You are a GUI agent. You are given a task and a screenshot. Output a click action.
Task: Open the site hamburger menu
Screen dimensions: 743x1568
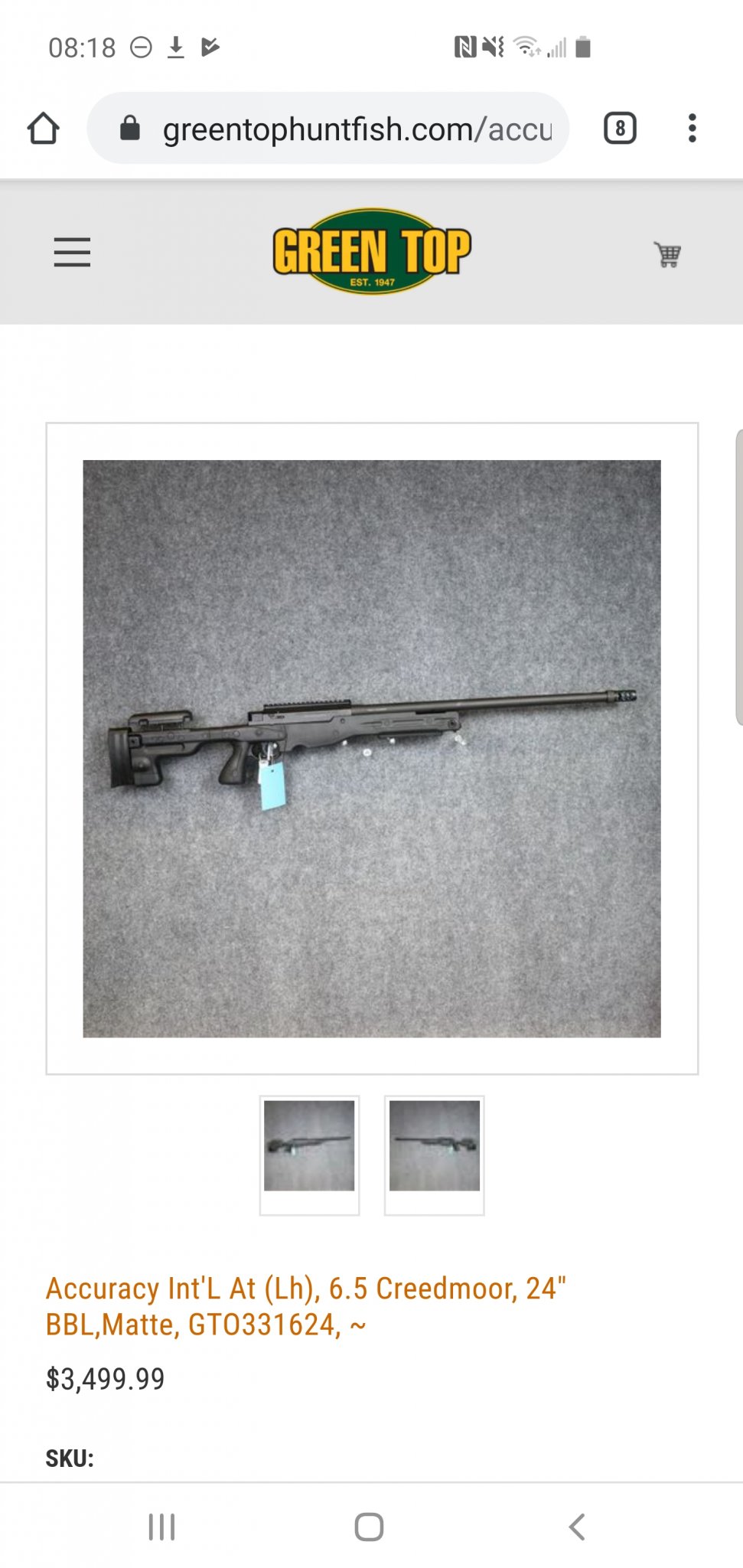72,252
